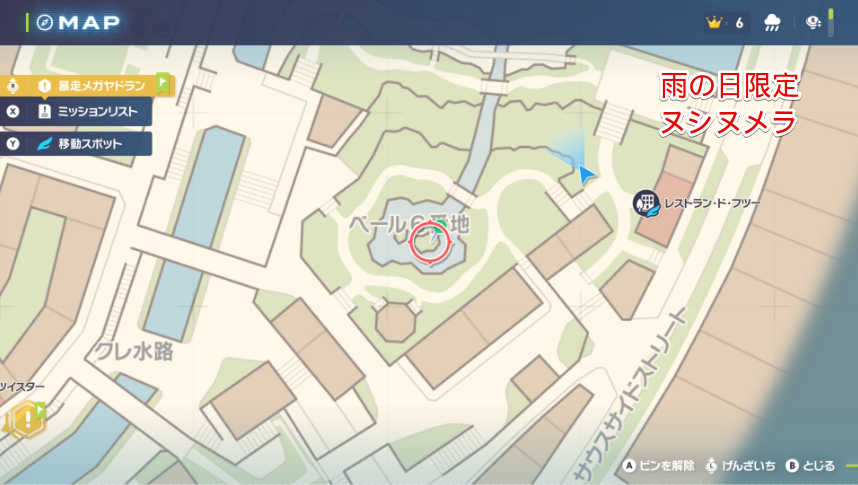Tap ピンを解除 to remove the pin
Screen dimensions: 858x485
coord(661,465)
